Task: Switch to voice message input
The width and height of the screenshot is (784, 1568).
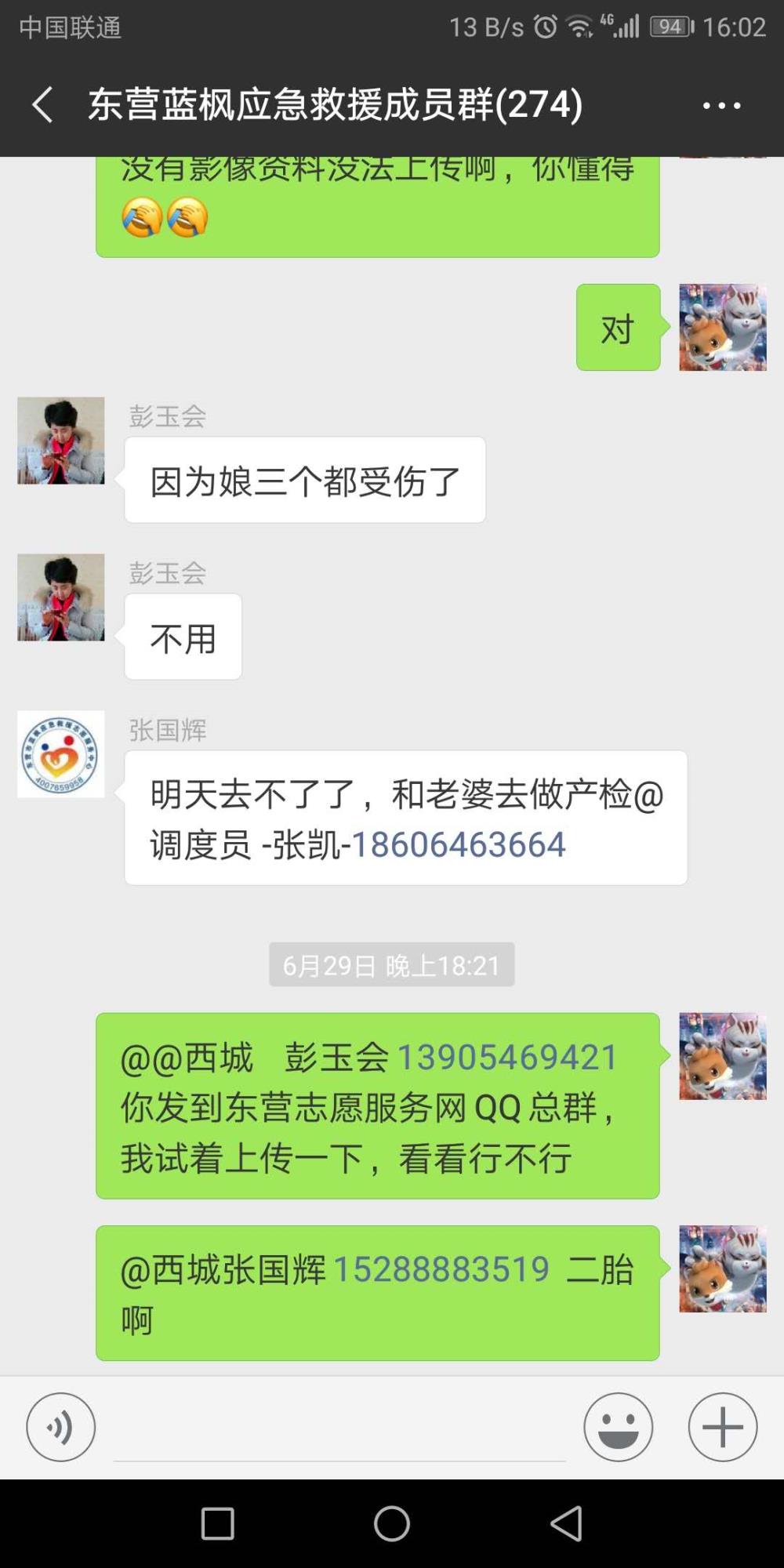Action: (x=60, y=1427)
